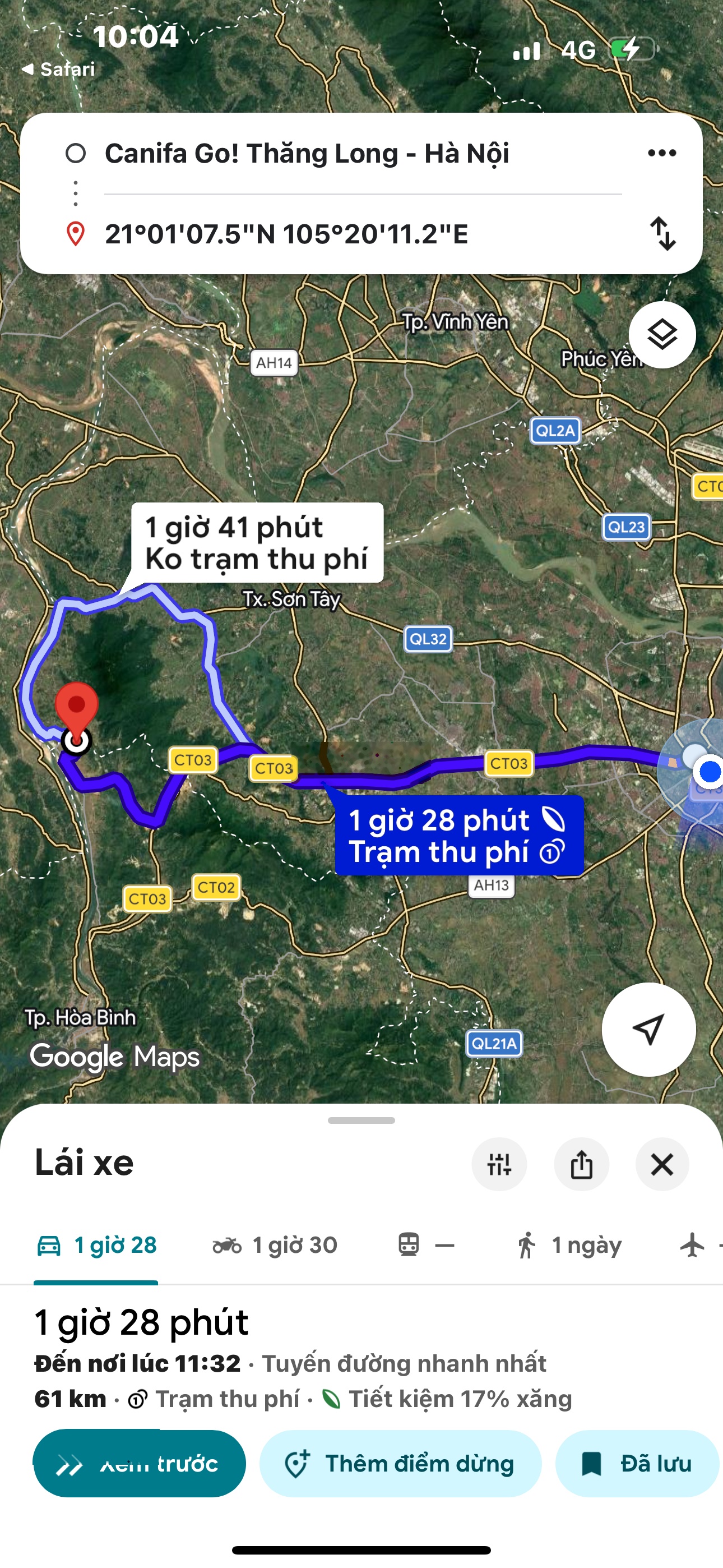723x1568 pixels.
Task: Switch to motorbike tab 1 giờ 30
Action: (x=275, y=1246)
